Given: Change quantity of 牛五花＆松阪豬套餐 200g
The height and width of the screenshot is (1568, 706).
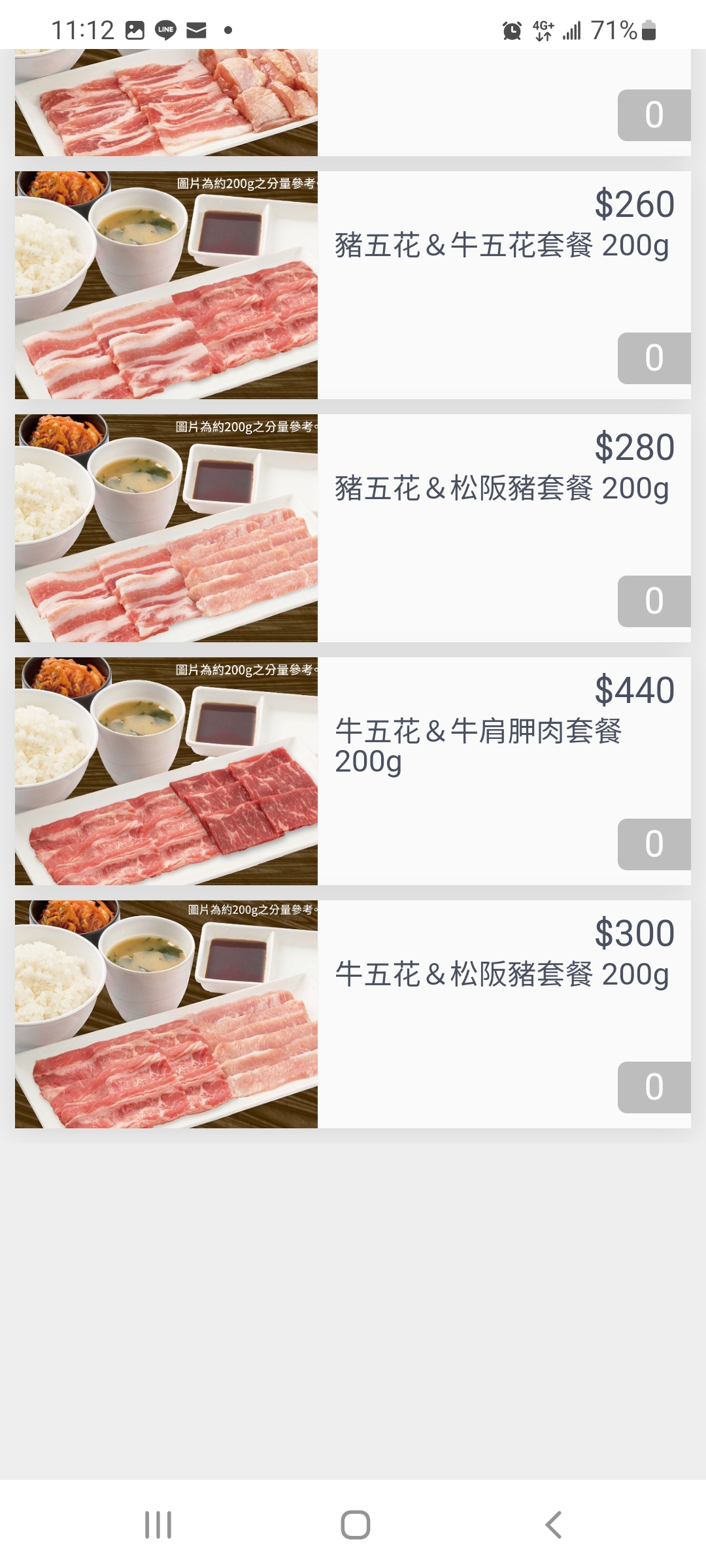Looking at the screenshot, I should coord(654,1087).
